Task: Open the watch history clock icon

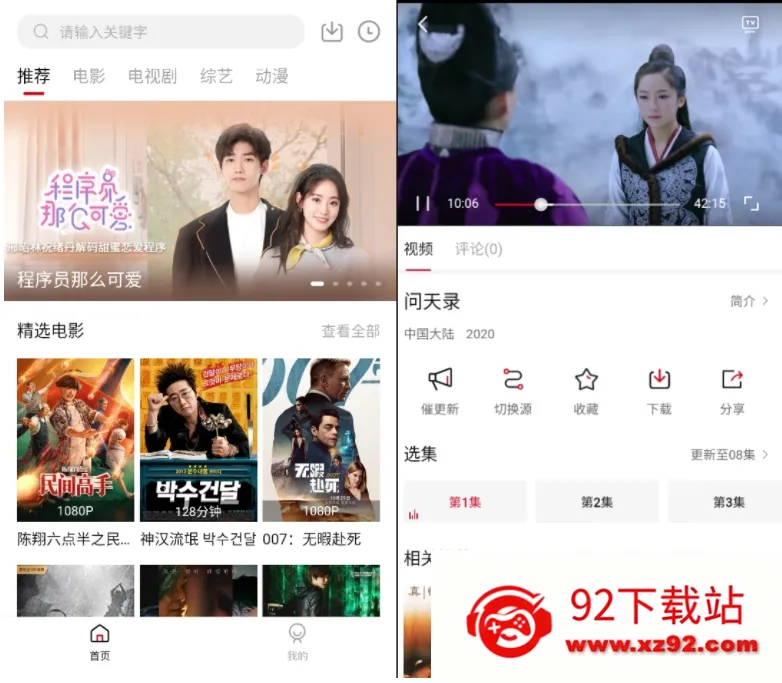Action: 369,32
